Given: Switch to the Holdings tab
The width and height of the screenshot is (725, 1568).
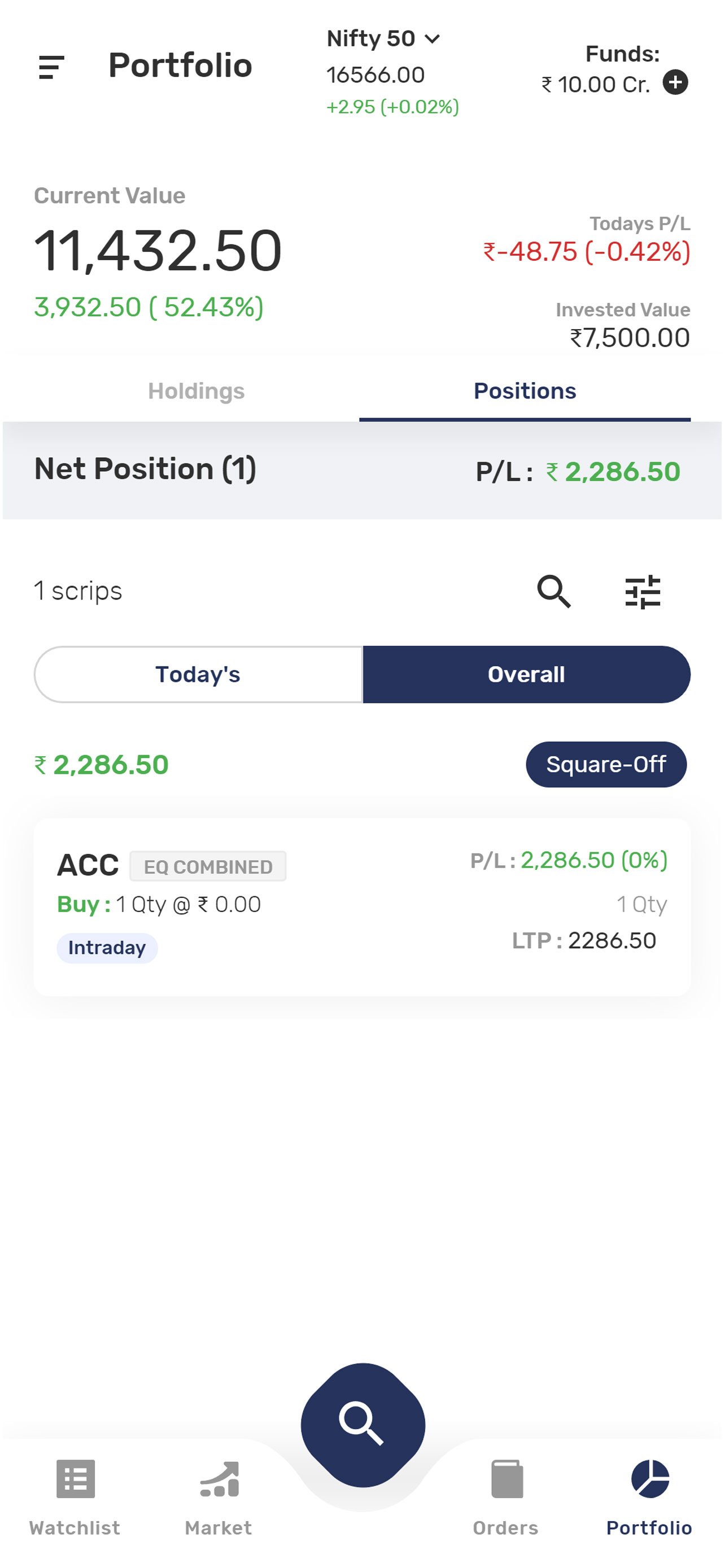Looking at the screenshot, I should [x=196, y=391].
